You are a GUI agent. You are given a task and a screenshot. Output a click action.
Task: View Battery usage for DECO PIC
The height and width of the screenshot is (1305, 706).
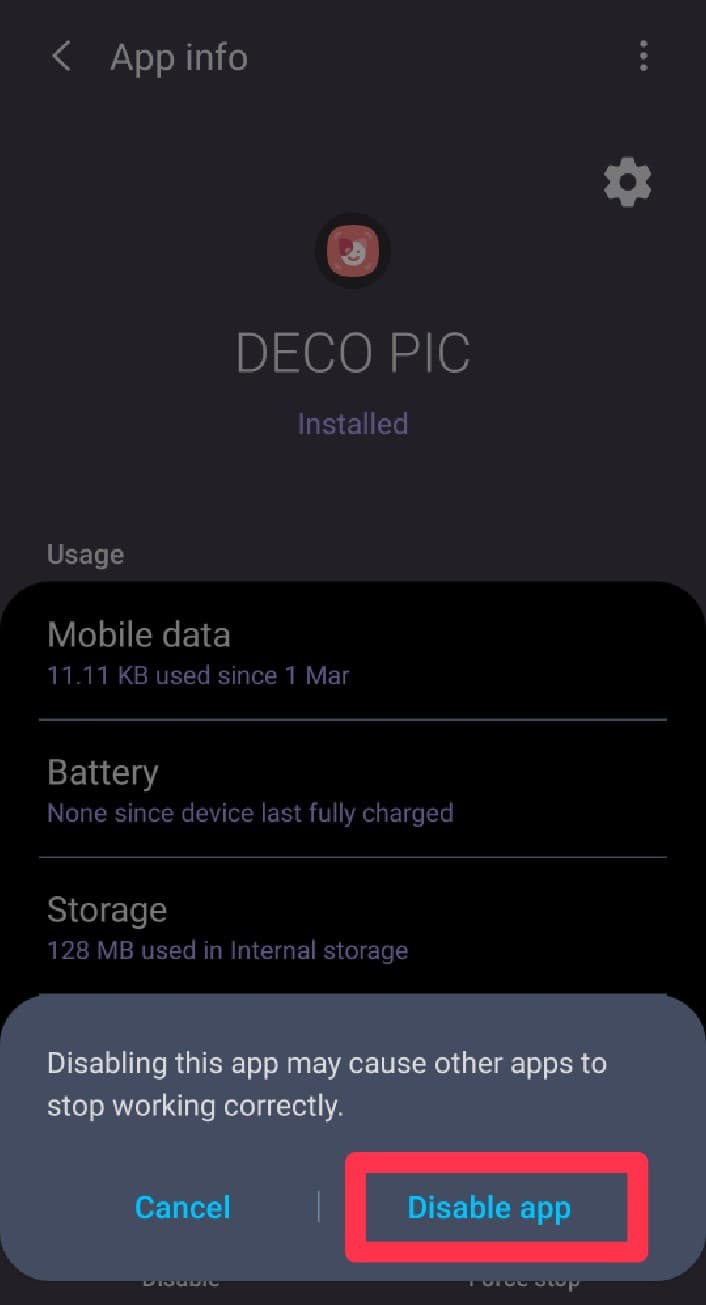click(352, 790)
